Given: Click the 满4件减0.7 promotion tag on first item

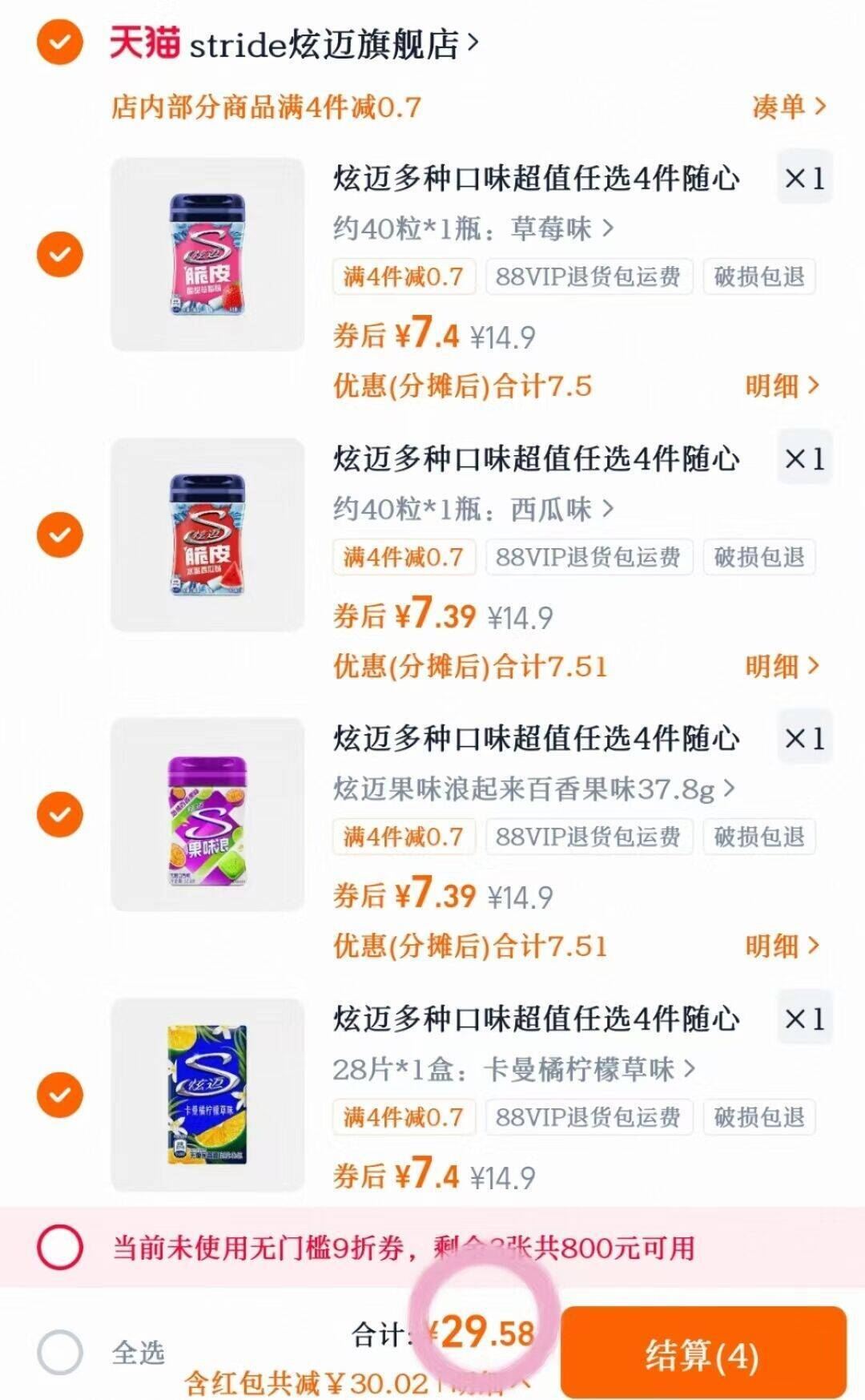Looking at the screenshot, I should [x=403, y=276].
